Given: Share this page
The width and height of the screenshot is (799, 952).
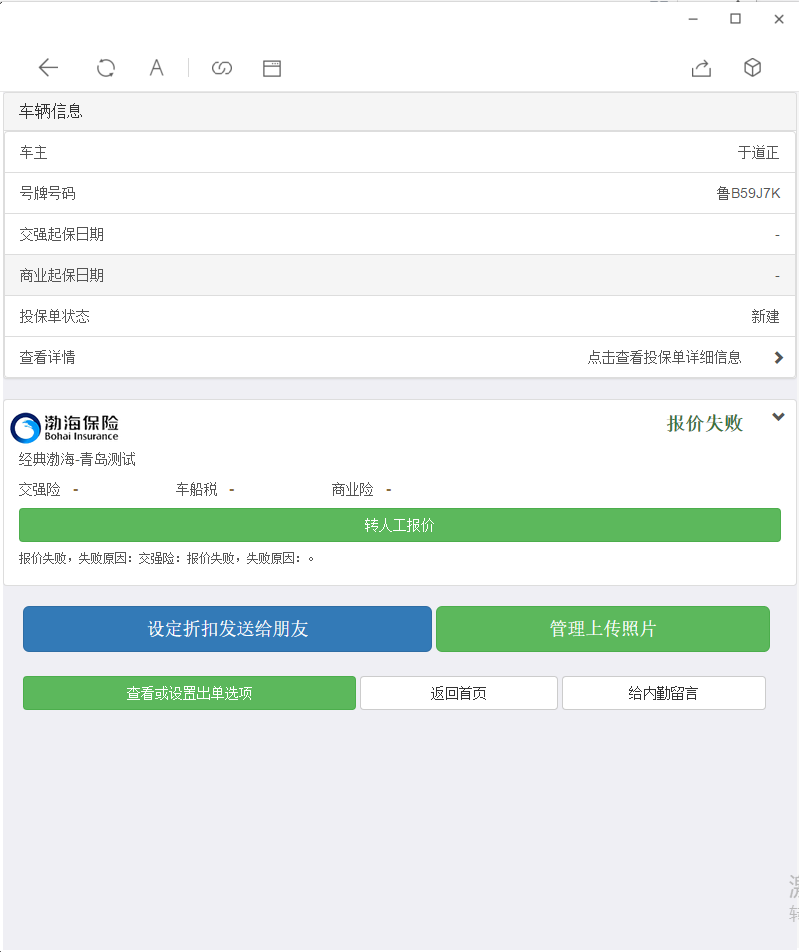Looking at the screenshot, I should pos(701,68).
